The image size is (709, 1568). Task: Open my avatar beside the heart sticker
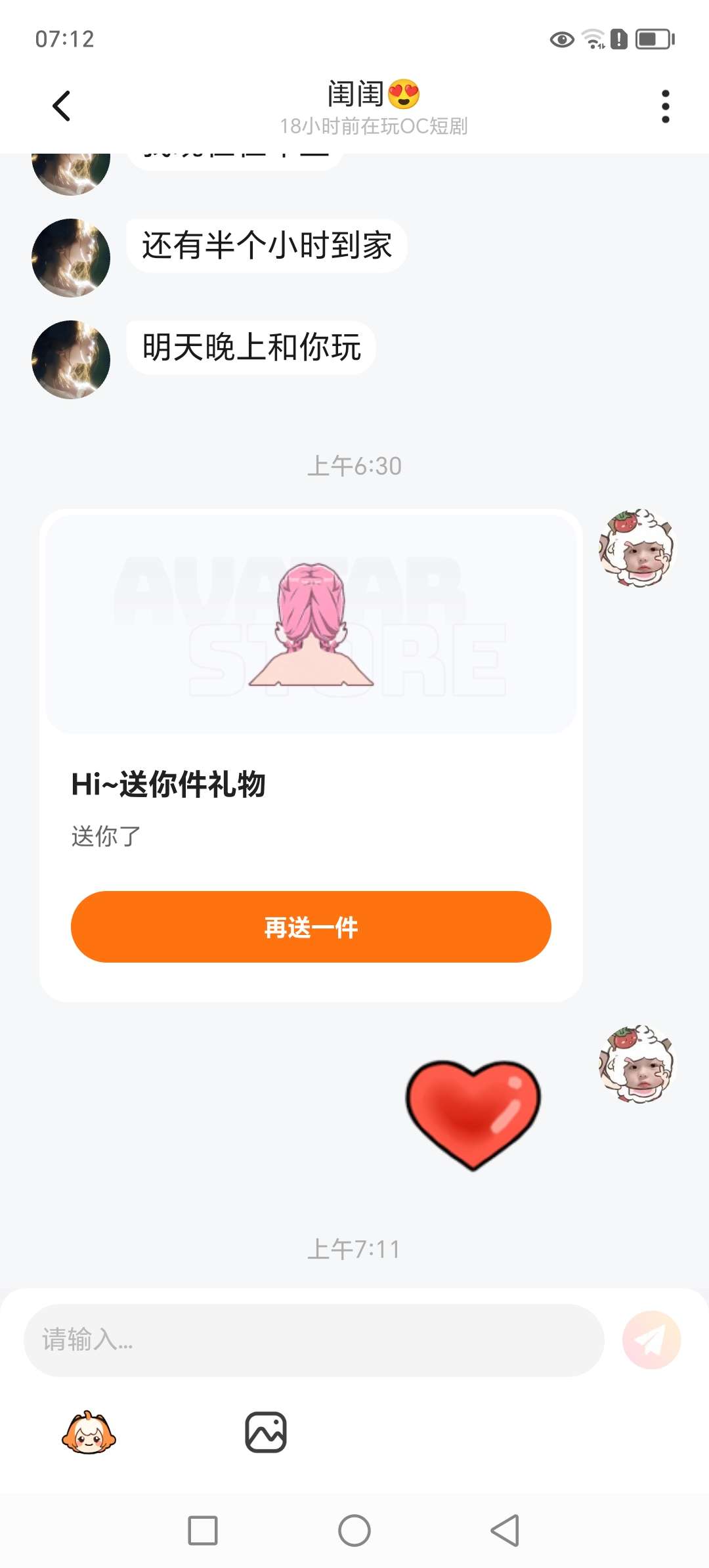pyautogui.click(x=637, y=1064)
